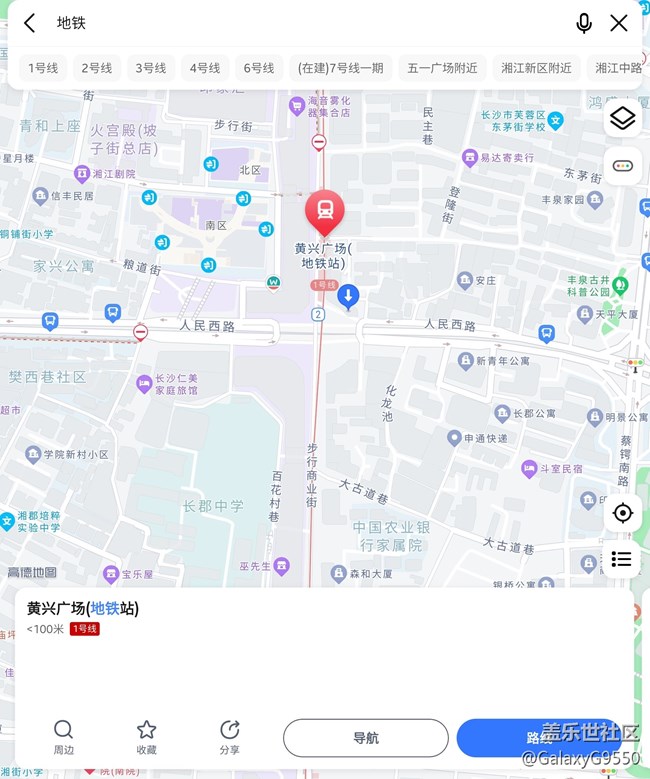Choose the 湘江新区附近 chip
650x779 pixels.
coord(537,68)
